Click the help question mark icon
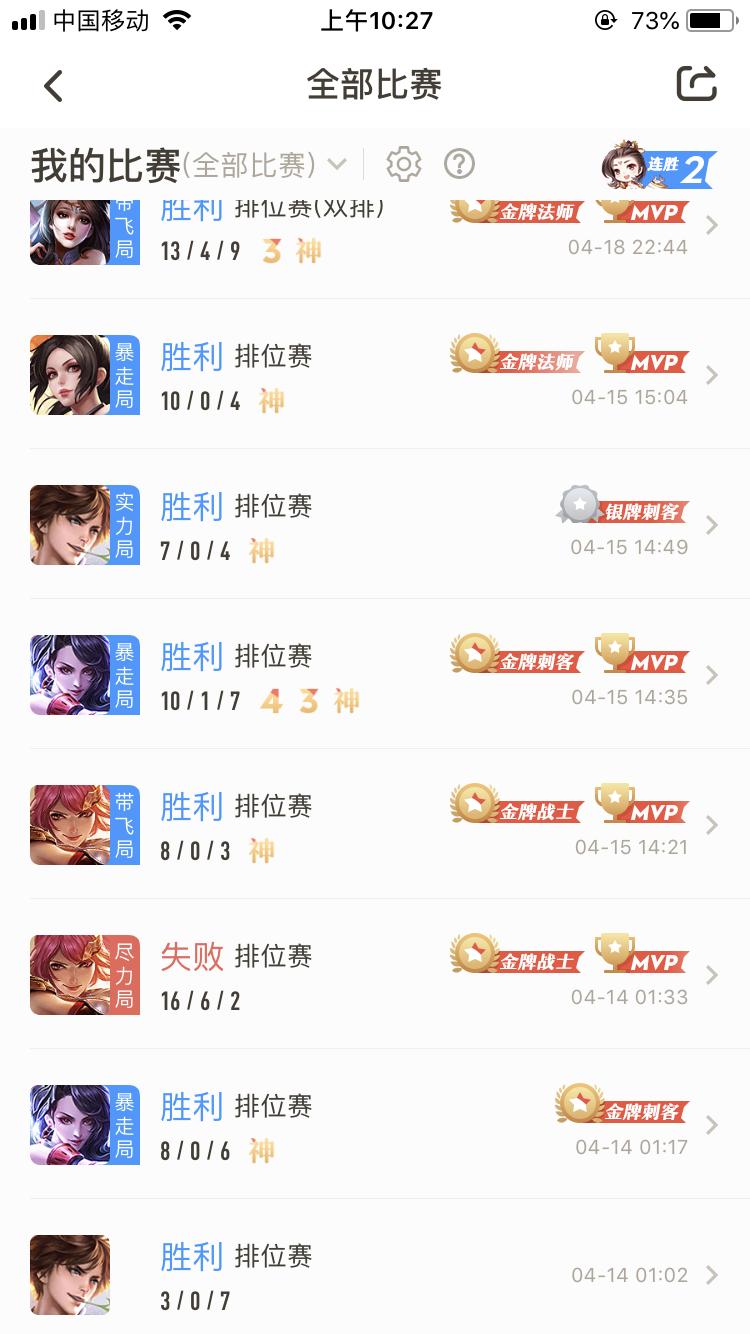750x1334 pixels. pyautogui.click(x=457, y=163)
